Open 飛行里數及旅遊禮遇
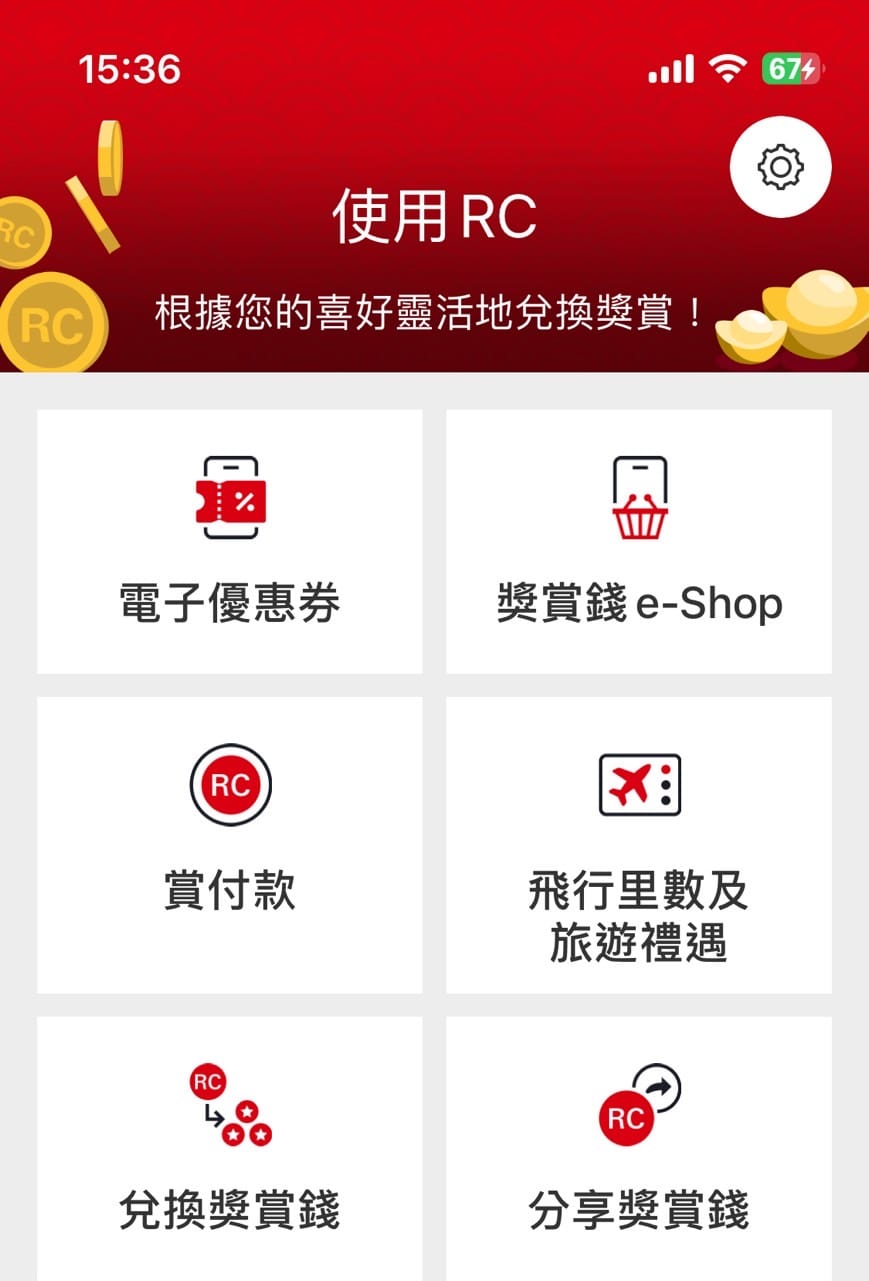869x1281 pixels. coord(639,844)
